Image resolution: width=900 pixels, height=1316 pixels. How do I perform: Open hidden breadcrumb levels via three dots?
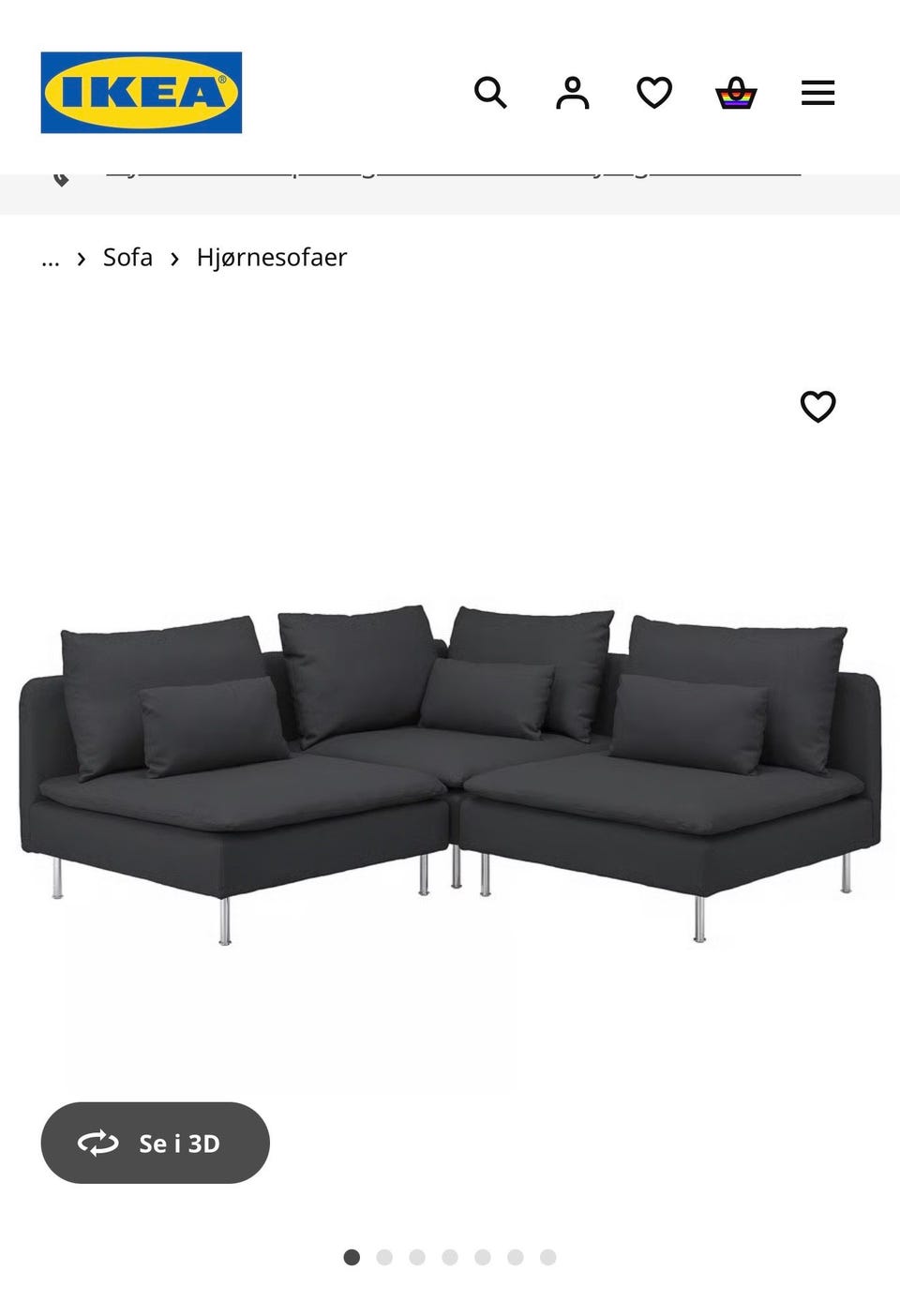pos(50,258)
